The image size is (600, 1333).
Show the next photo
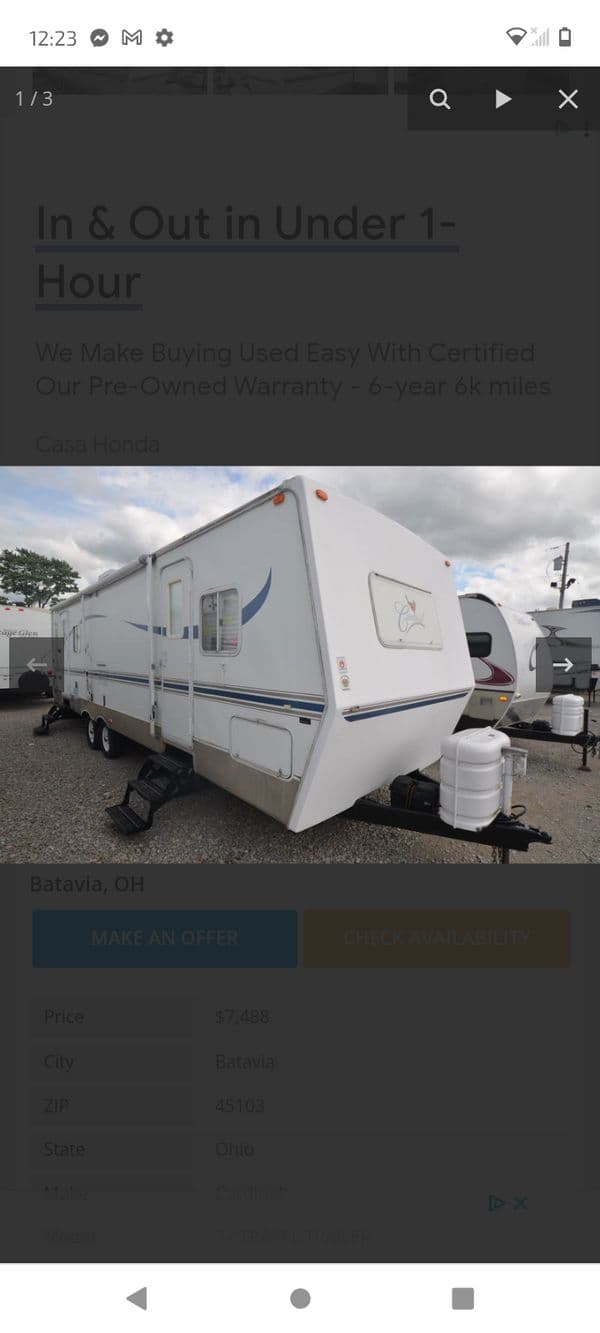click(x=563, y=665)
